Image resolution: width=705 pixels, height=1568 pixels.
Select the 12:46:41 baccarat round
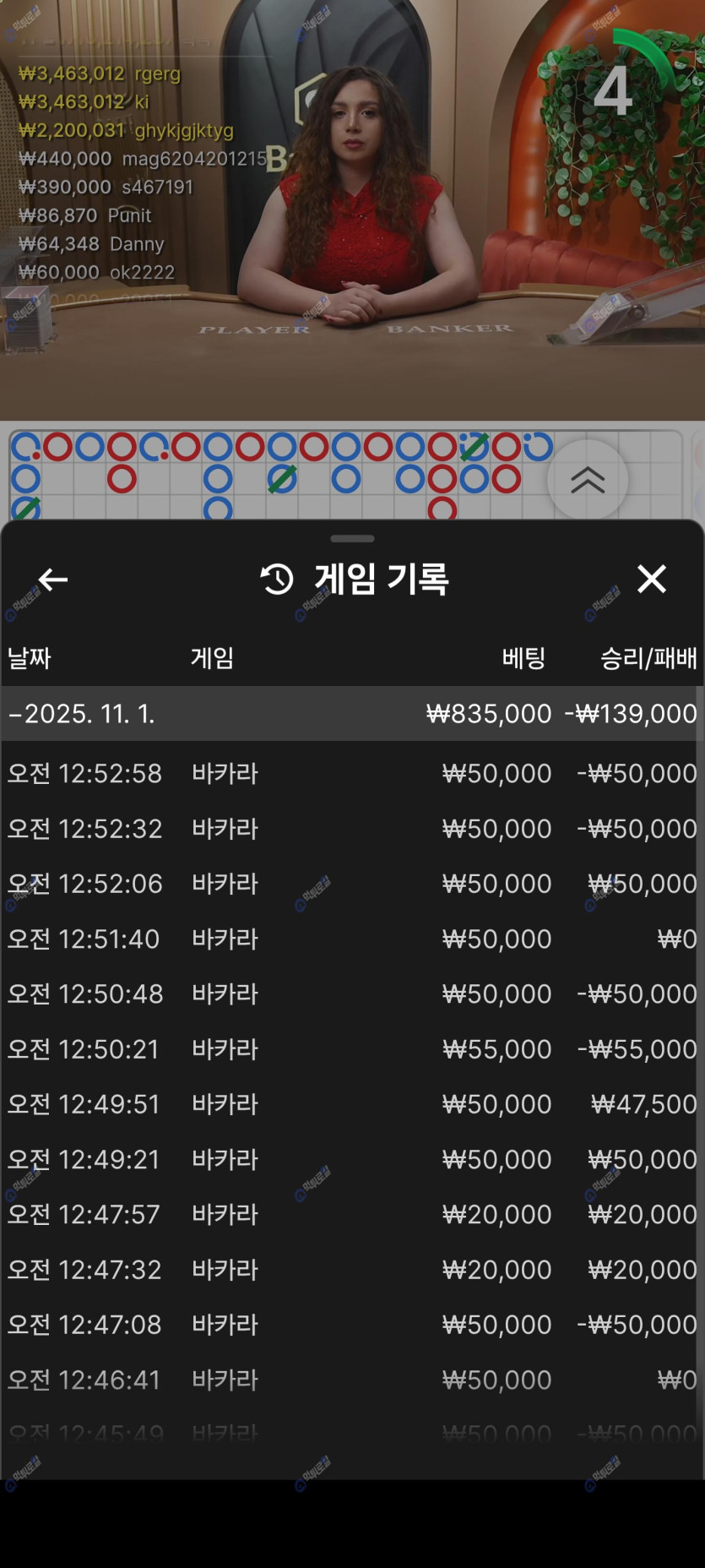[352, 1380]
